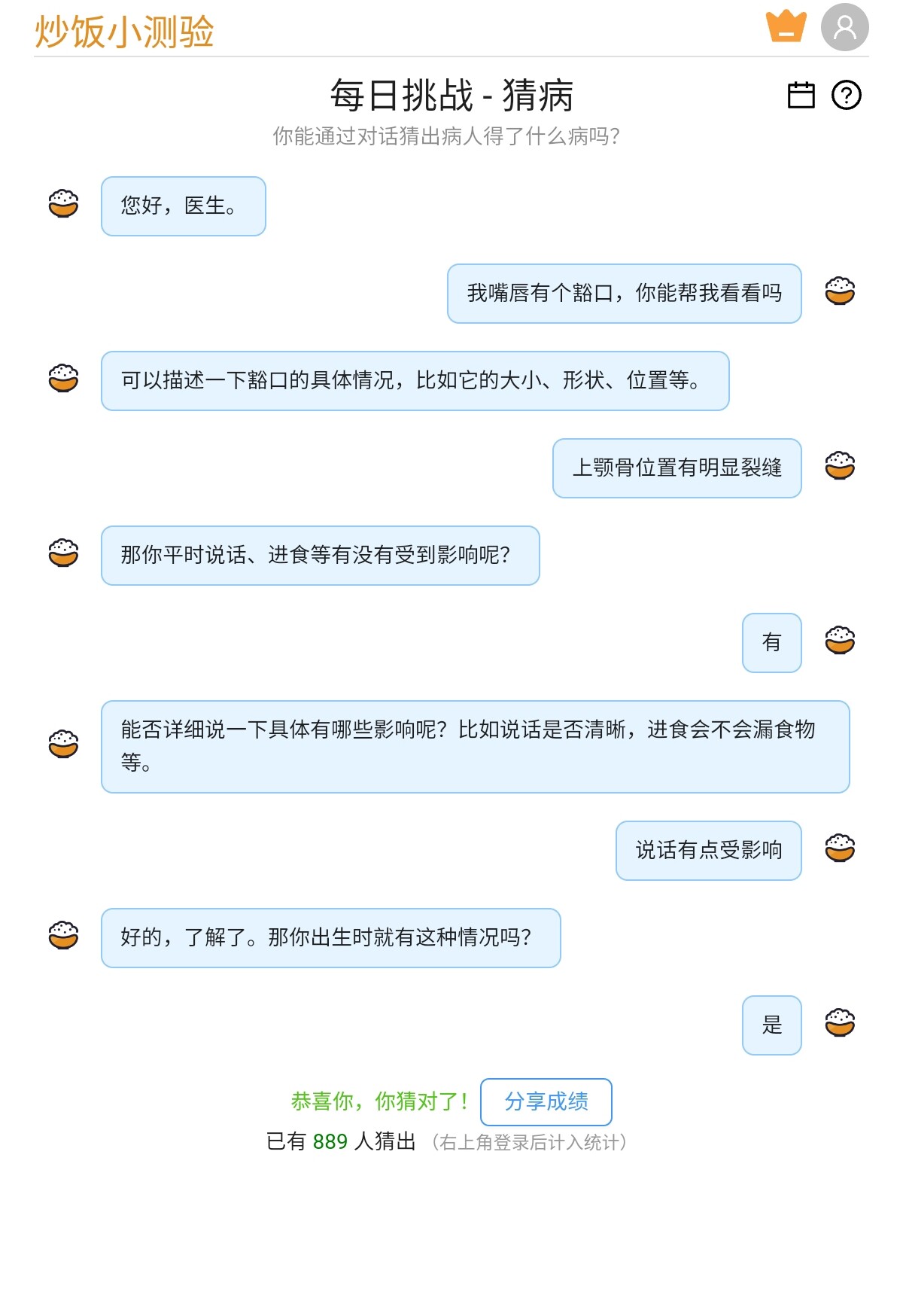
Task: Open the user profile avatar
Action: tap(844, 28)
